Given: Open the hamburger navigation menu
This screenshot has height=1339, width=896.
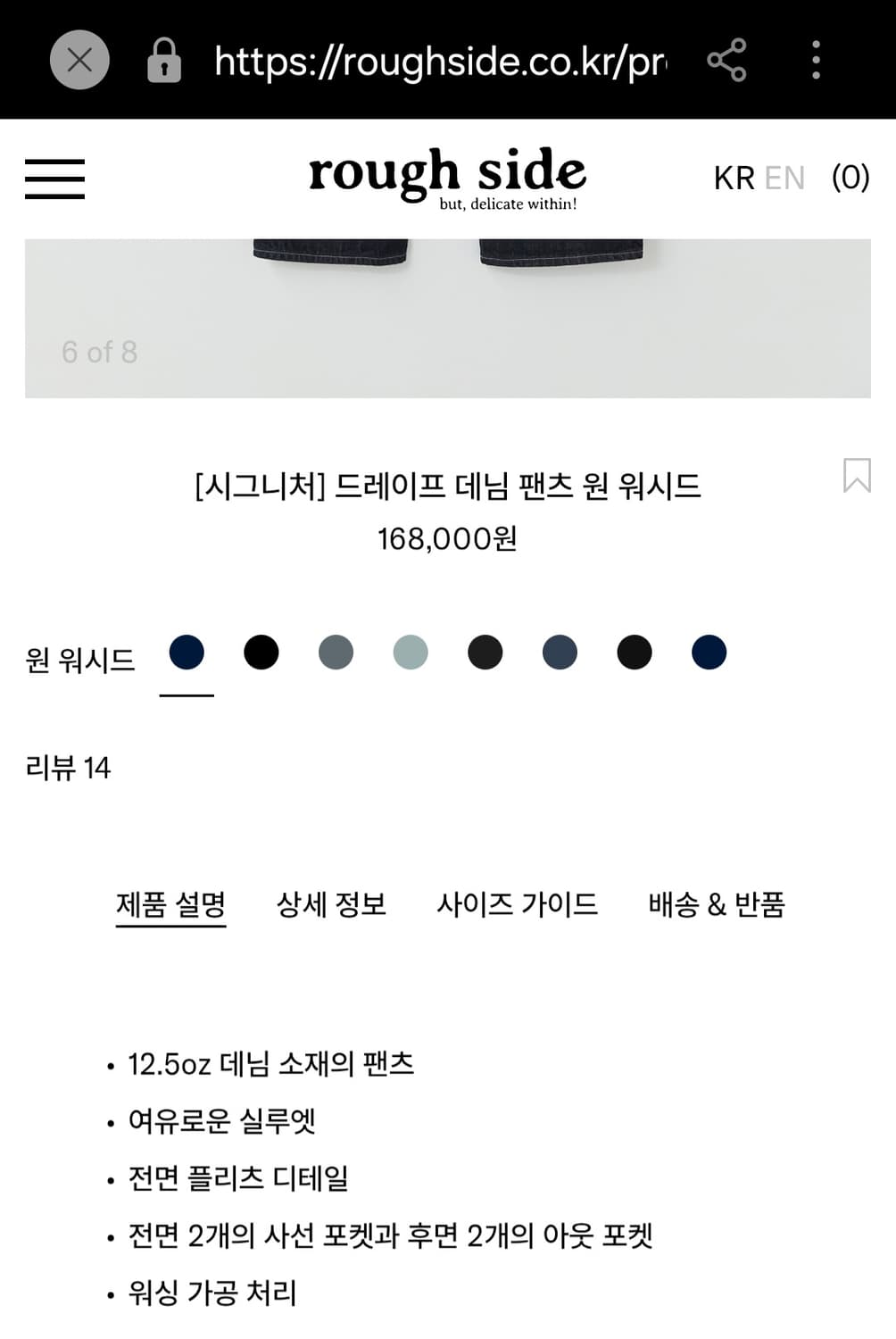Looking at the screenshot, I should point(54,179).
